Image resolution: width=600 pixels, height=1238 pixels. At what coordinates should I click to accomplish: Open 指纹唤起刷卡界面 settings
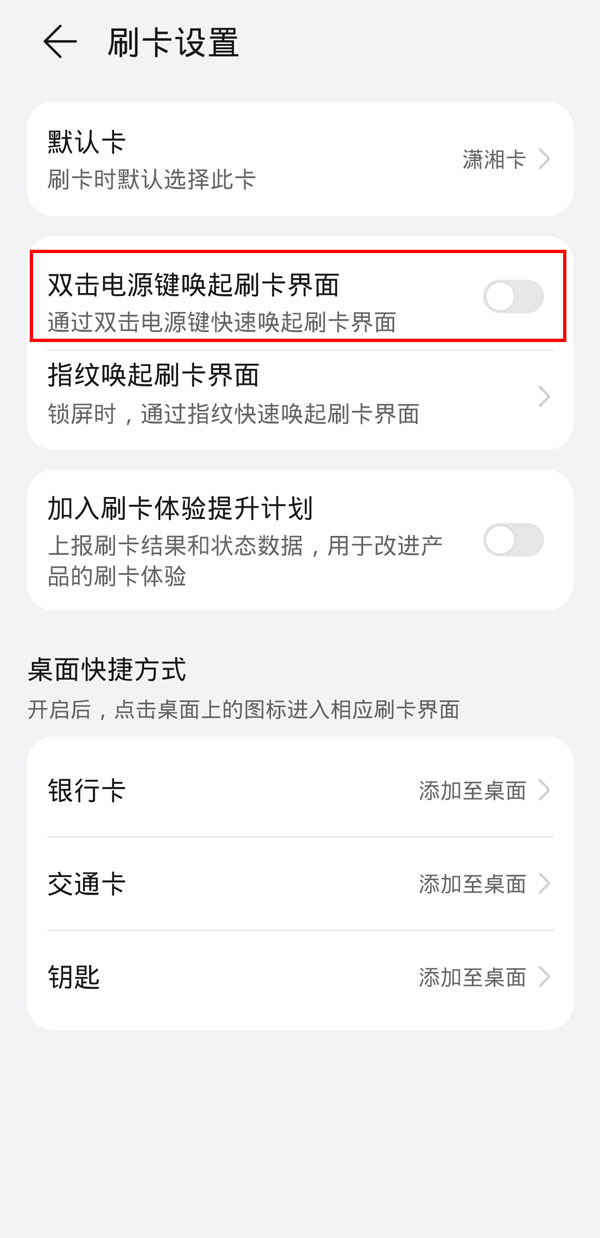pyautogui.click(x=300, y=395)
